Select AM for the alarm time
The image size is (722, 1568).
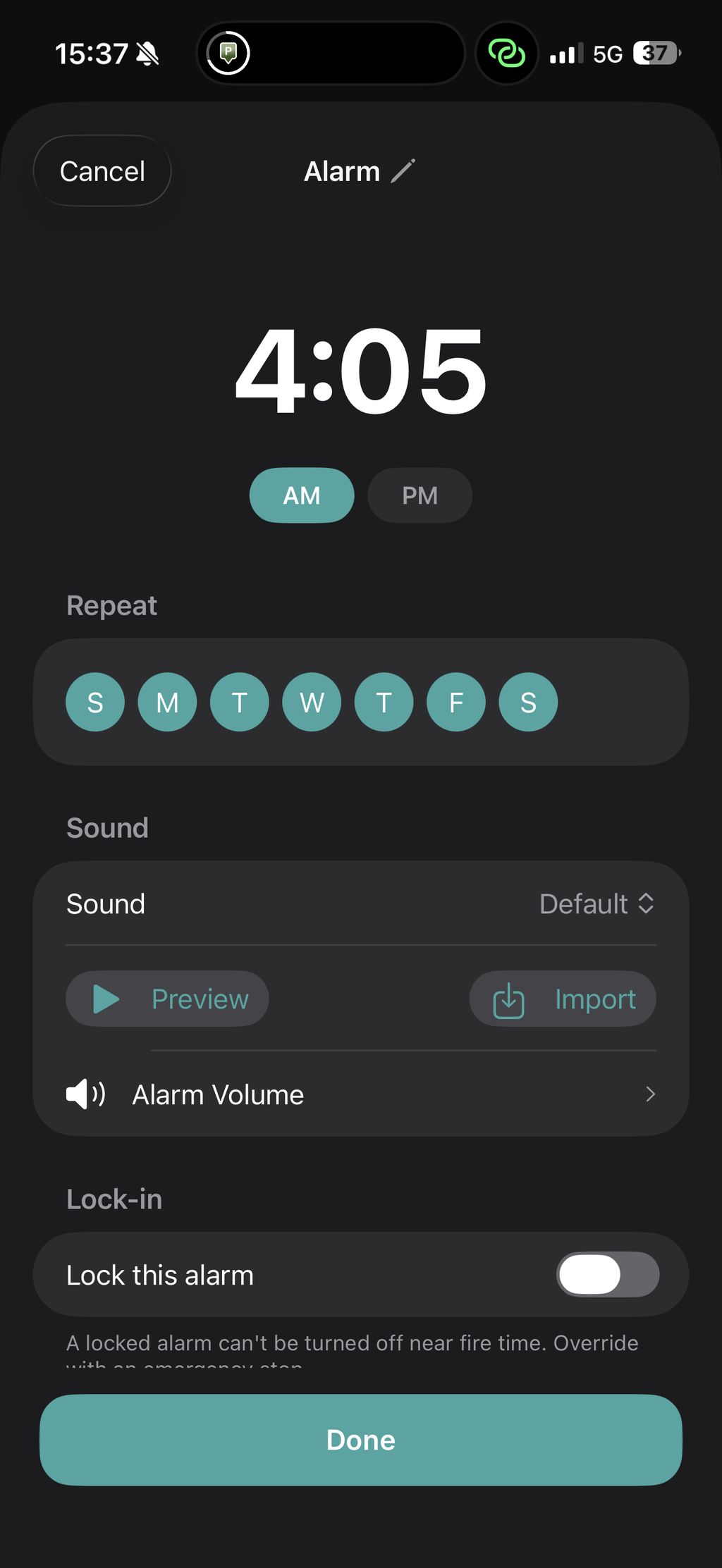click(302, 495)
